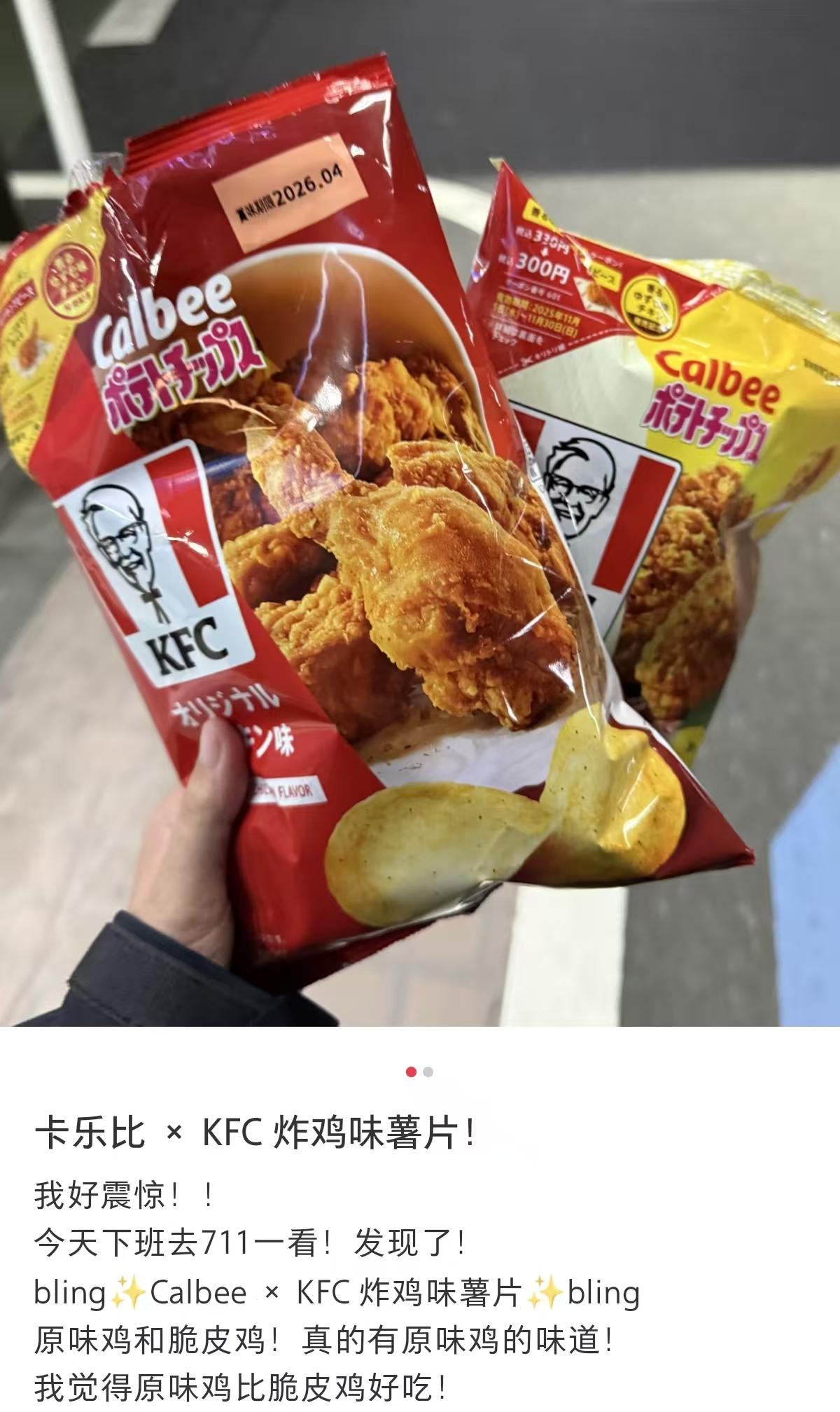Tap the image carousel page indicator dots

coord(419,1072)
